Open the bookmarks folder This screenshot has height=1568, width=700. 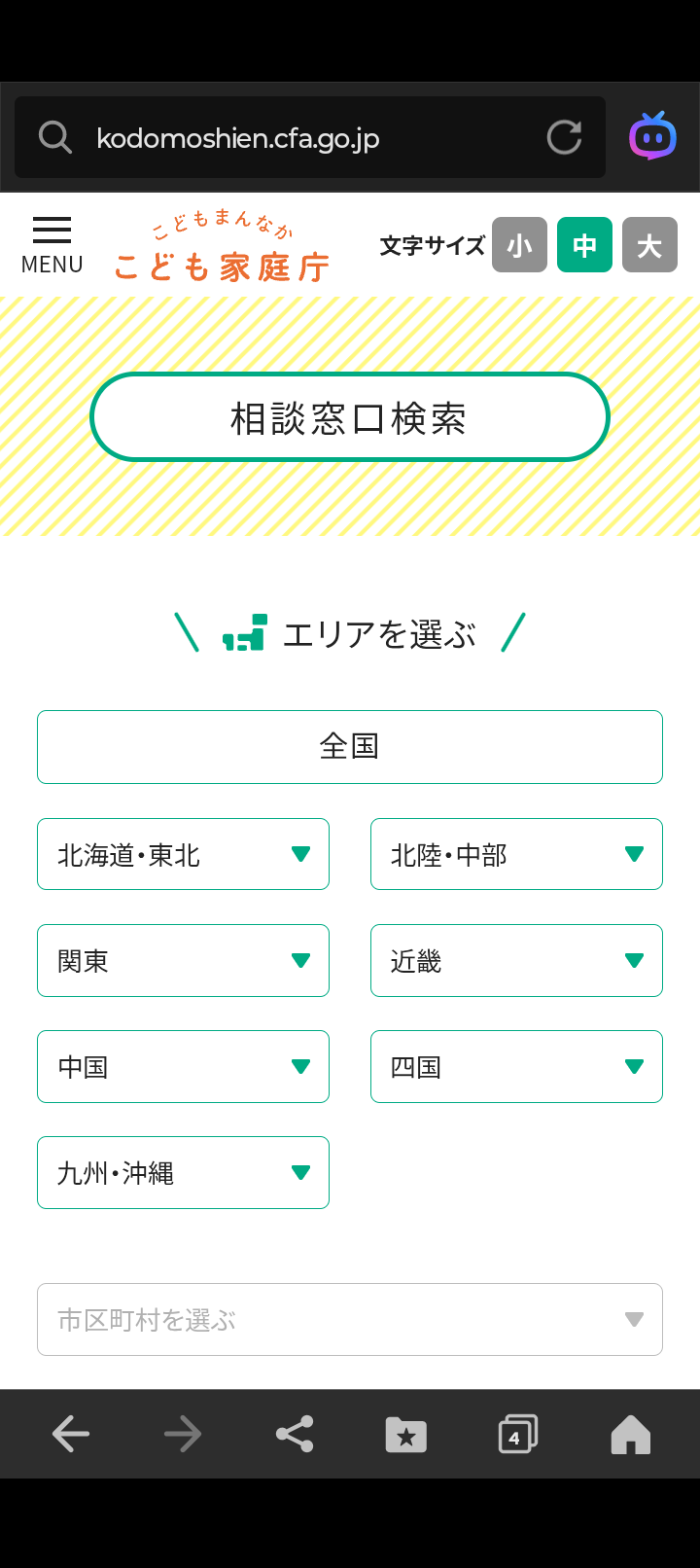pyautogui.click(x=405, y=1434)
